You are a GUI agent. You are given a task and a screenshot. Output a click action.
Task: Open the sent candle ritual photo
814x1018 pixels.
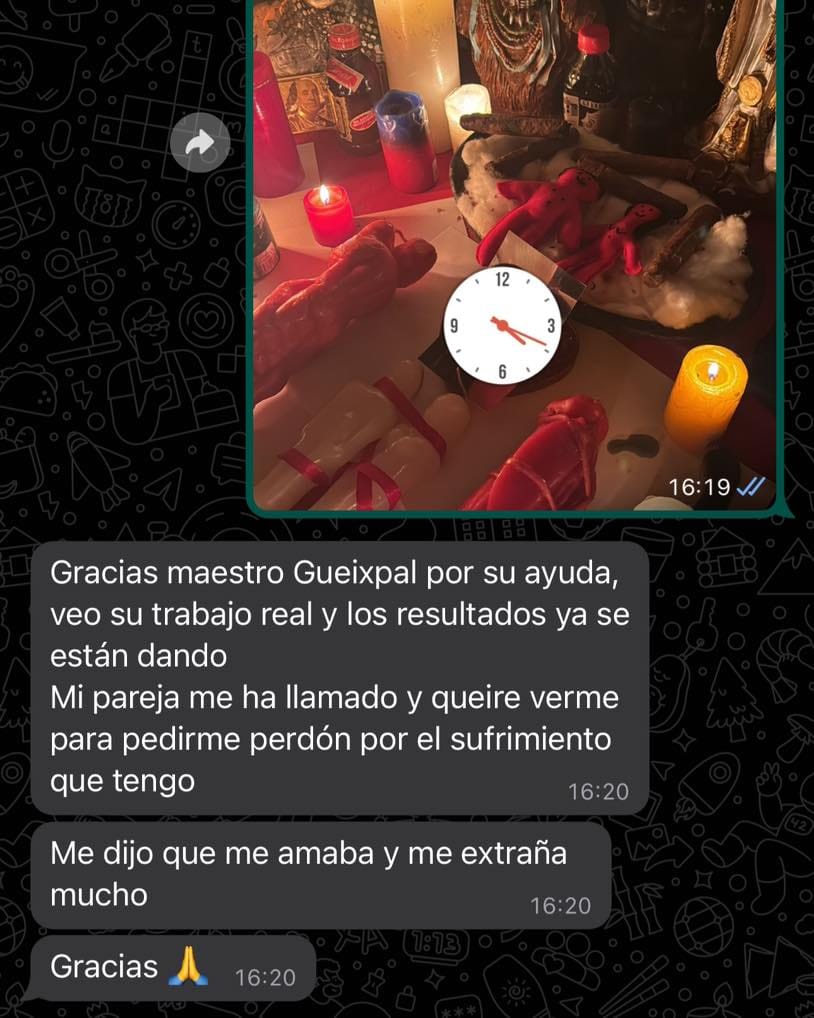coord(514,250)
